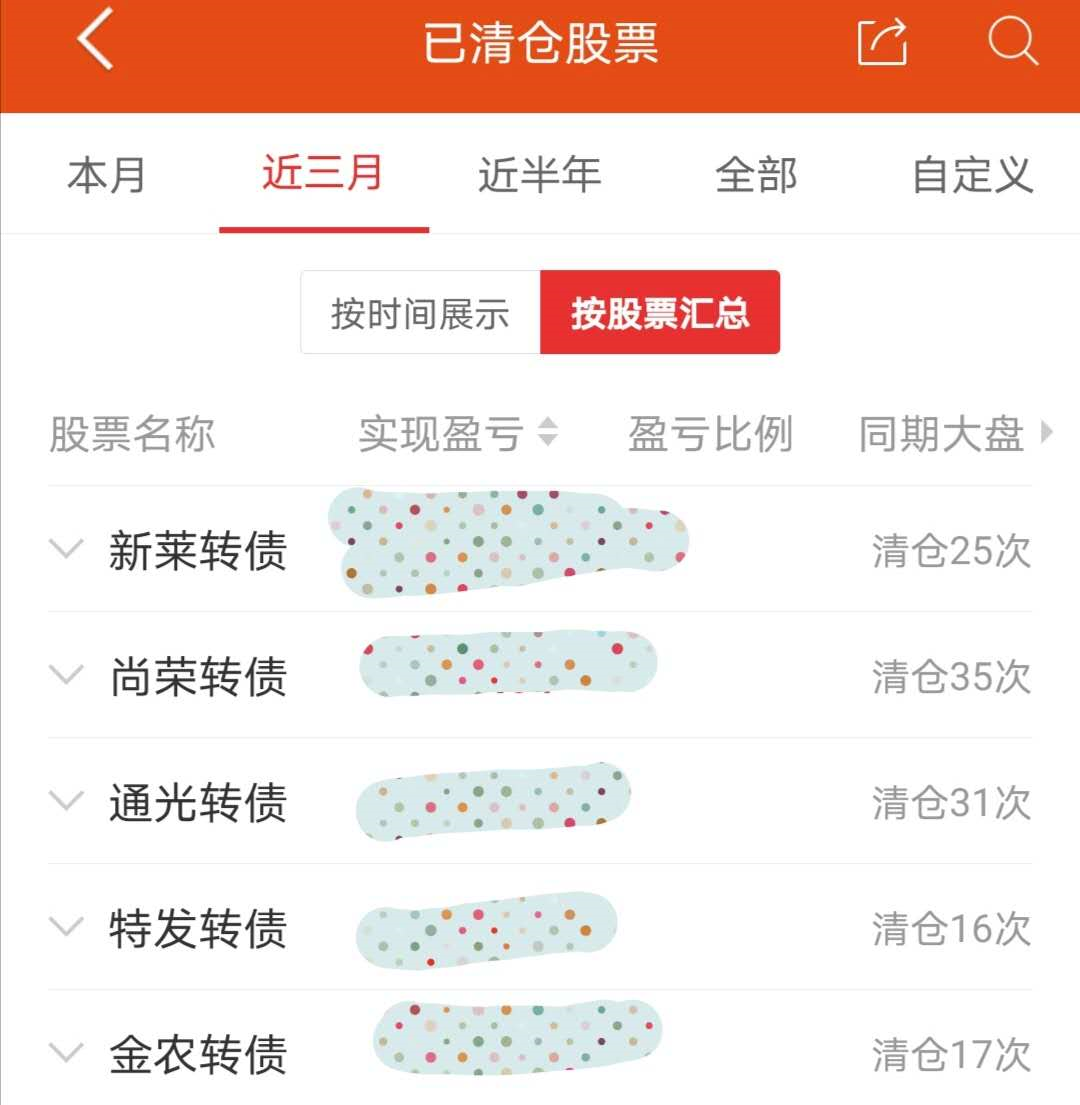Expand the 金农转债 row chevron

tap(65, 1053)
